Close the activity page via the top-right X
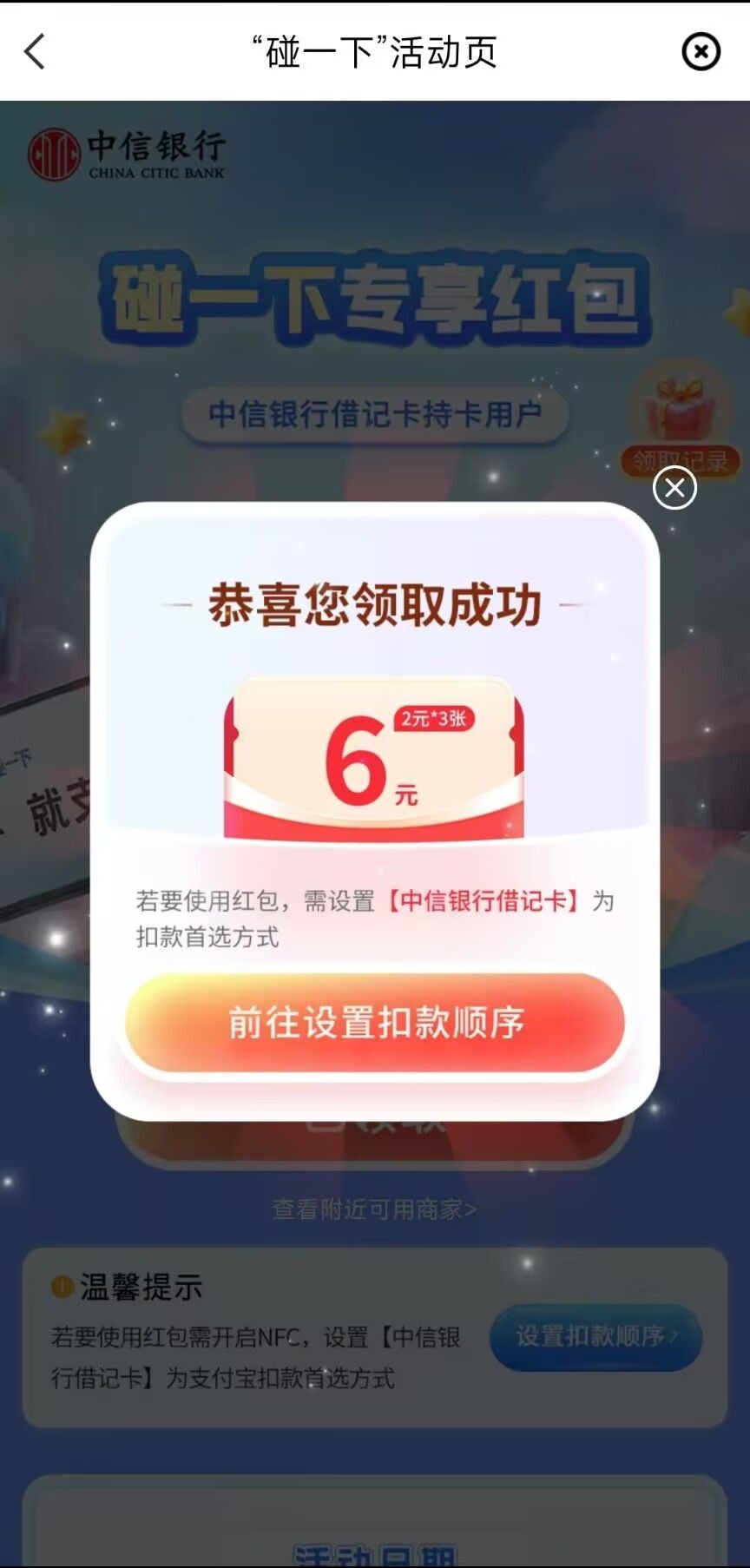Viewport: 750px width, 1568px height. coord(701,52)
